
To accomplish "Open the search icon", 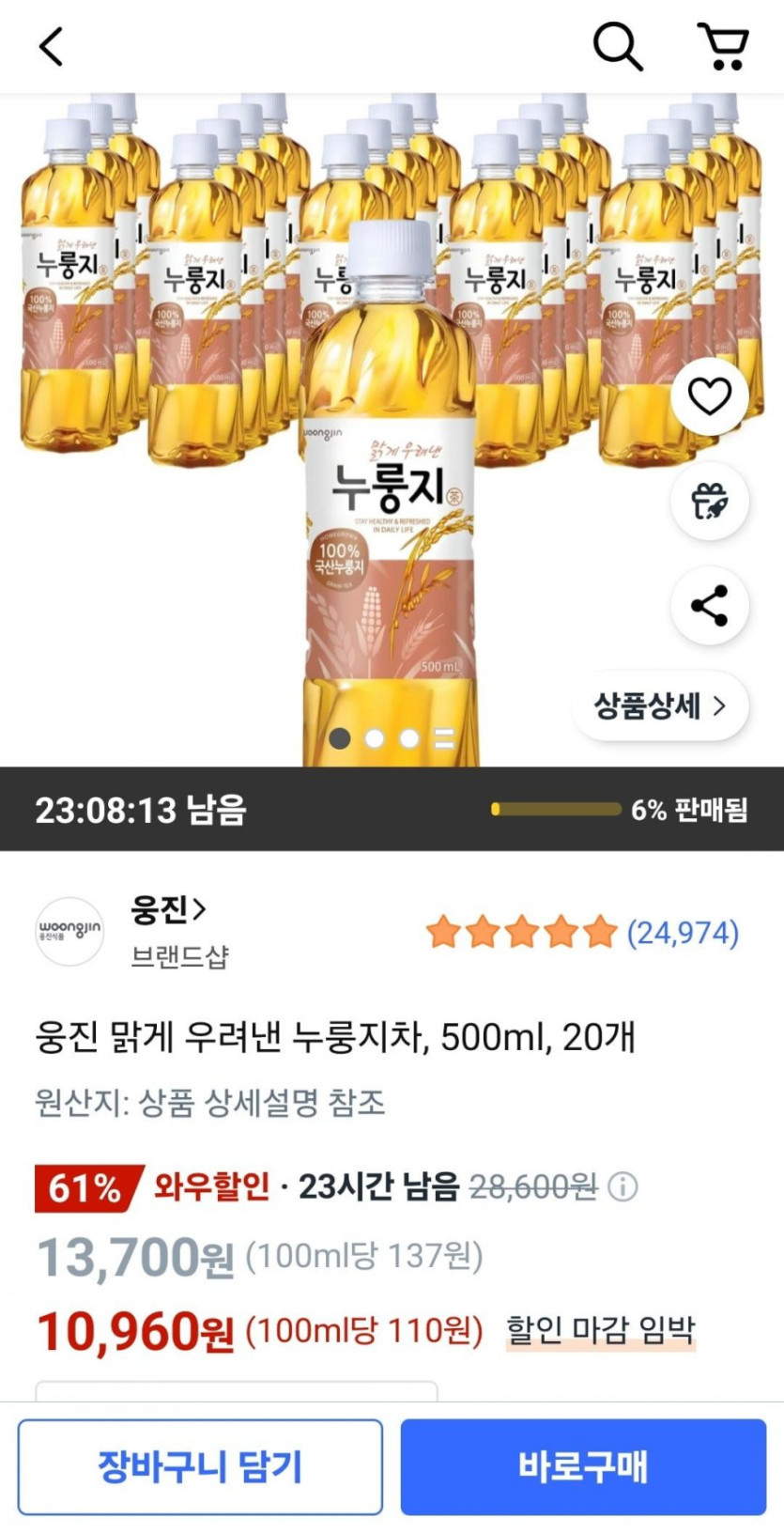I will coord(617,46).
